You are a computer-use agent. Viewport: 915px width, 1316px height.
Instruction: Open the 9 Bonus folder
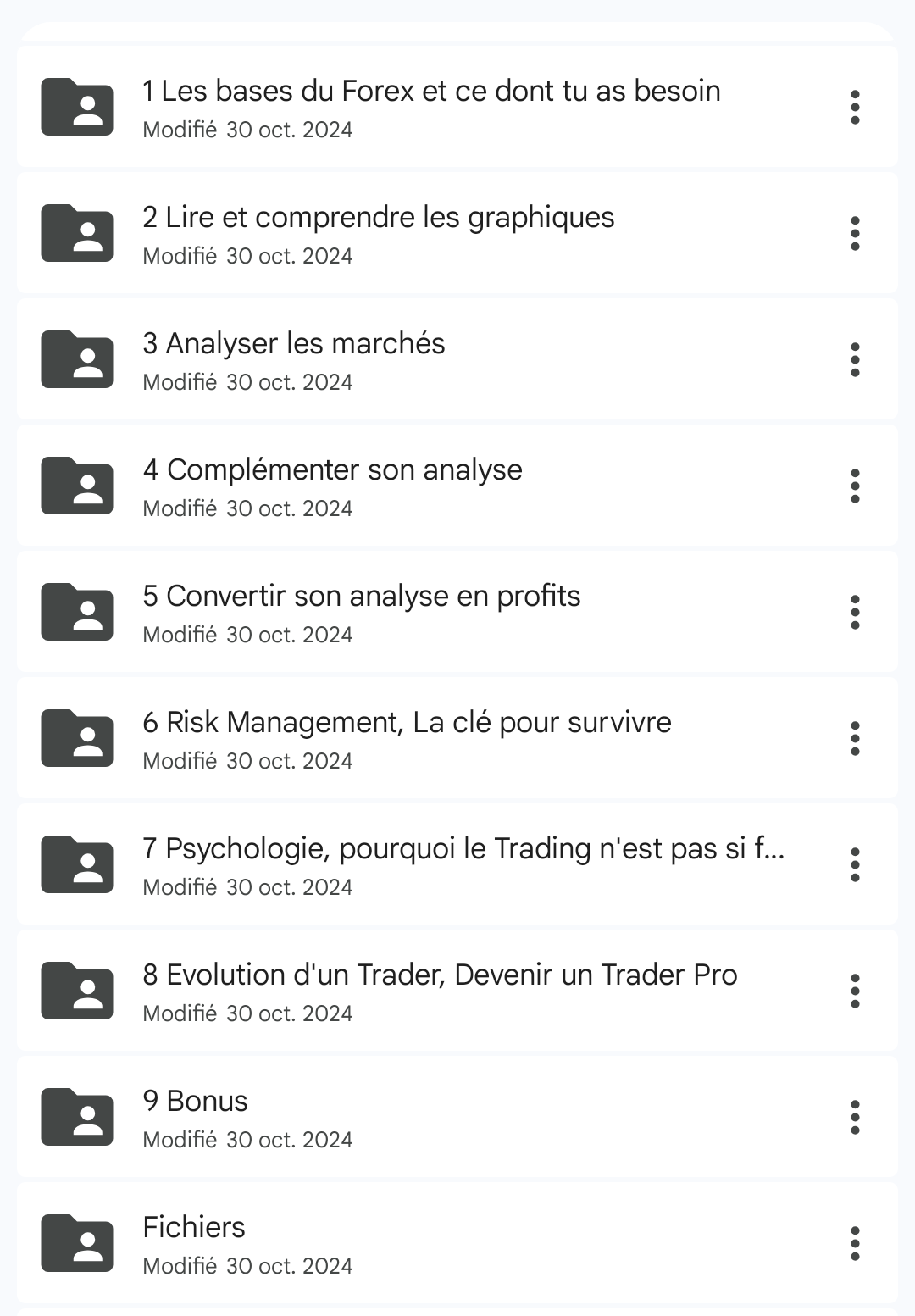click(195, 1117)
